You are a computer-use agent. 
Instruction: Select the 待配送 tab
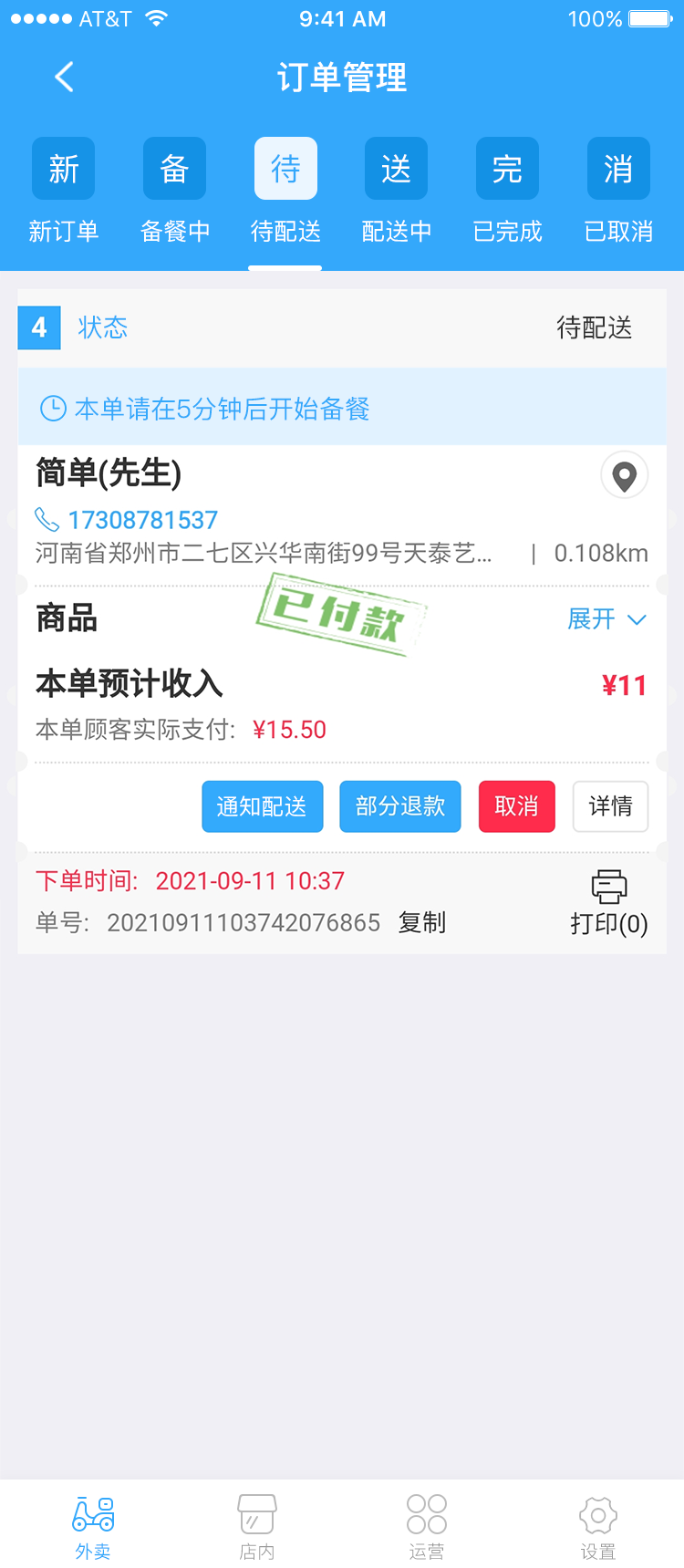pos(285,192)
